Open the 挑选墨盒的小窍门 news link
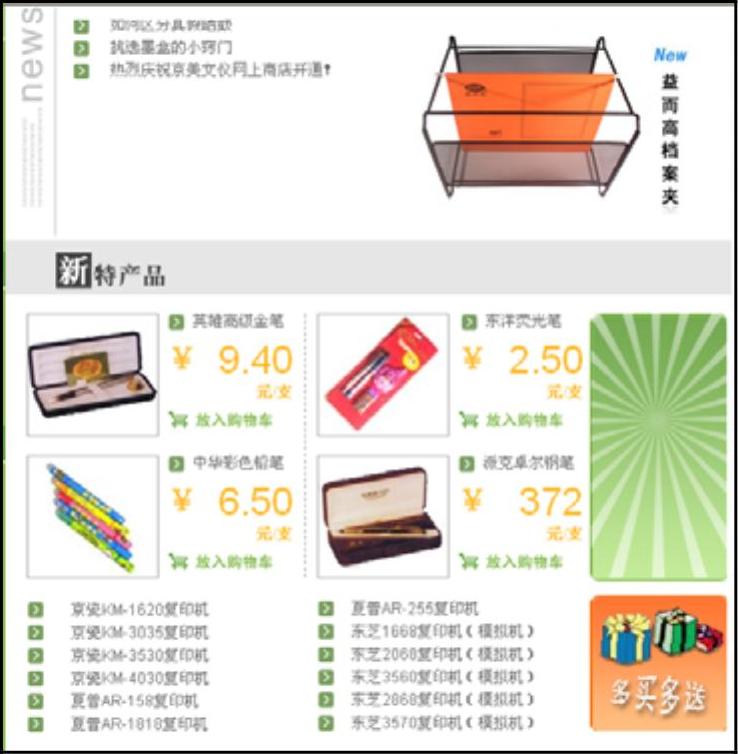Viewport: 738px width, 754px height. pyautogui.click(x=172, y=48)
